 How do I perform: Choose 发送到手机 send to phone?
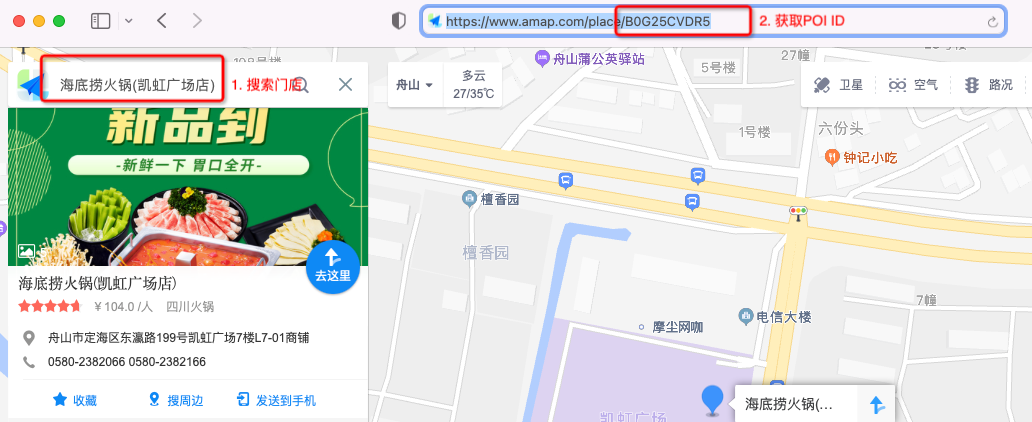(x=276, y=400)
